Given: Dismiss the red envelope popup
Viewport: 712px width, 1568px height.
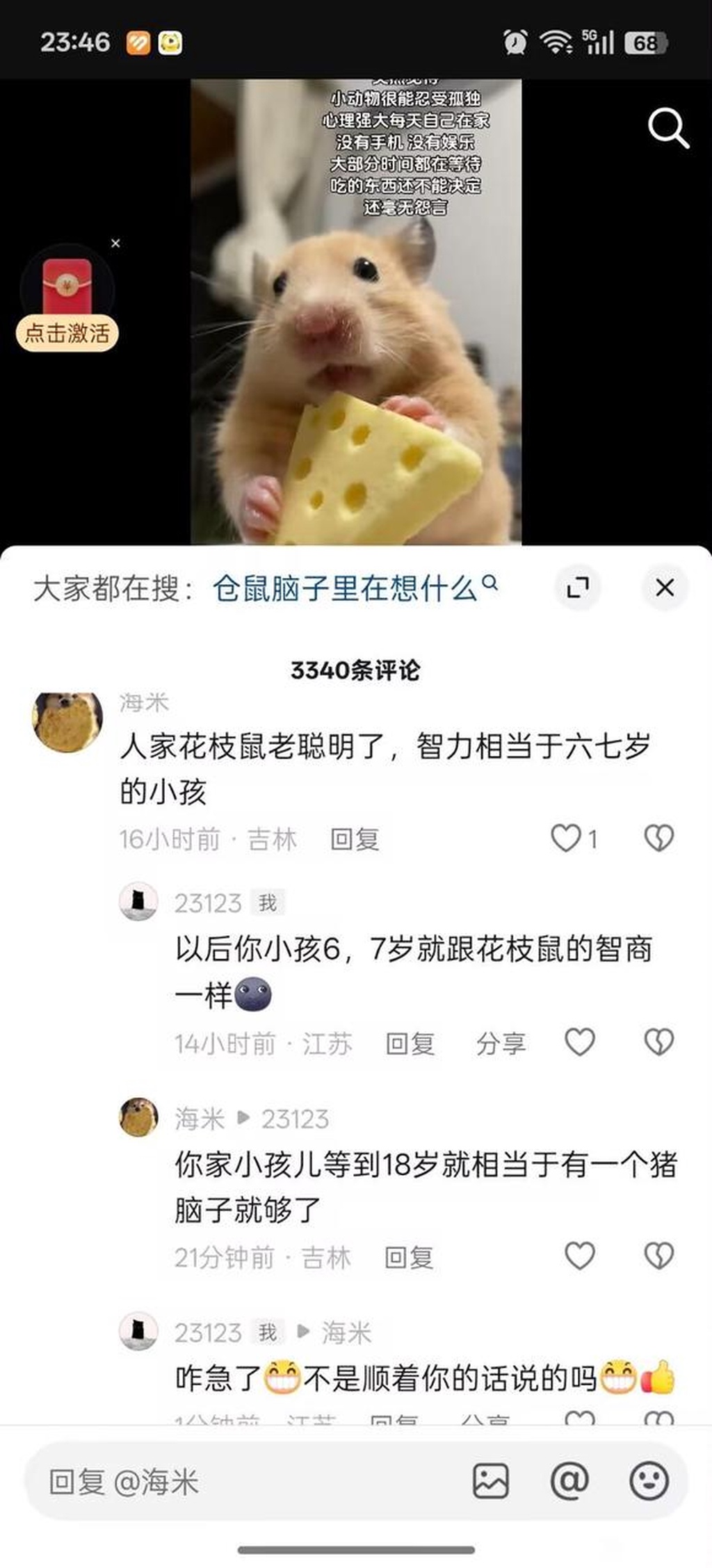Looking at the screenshot, I should coord(115,243).
